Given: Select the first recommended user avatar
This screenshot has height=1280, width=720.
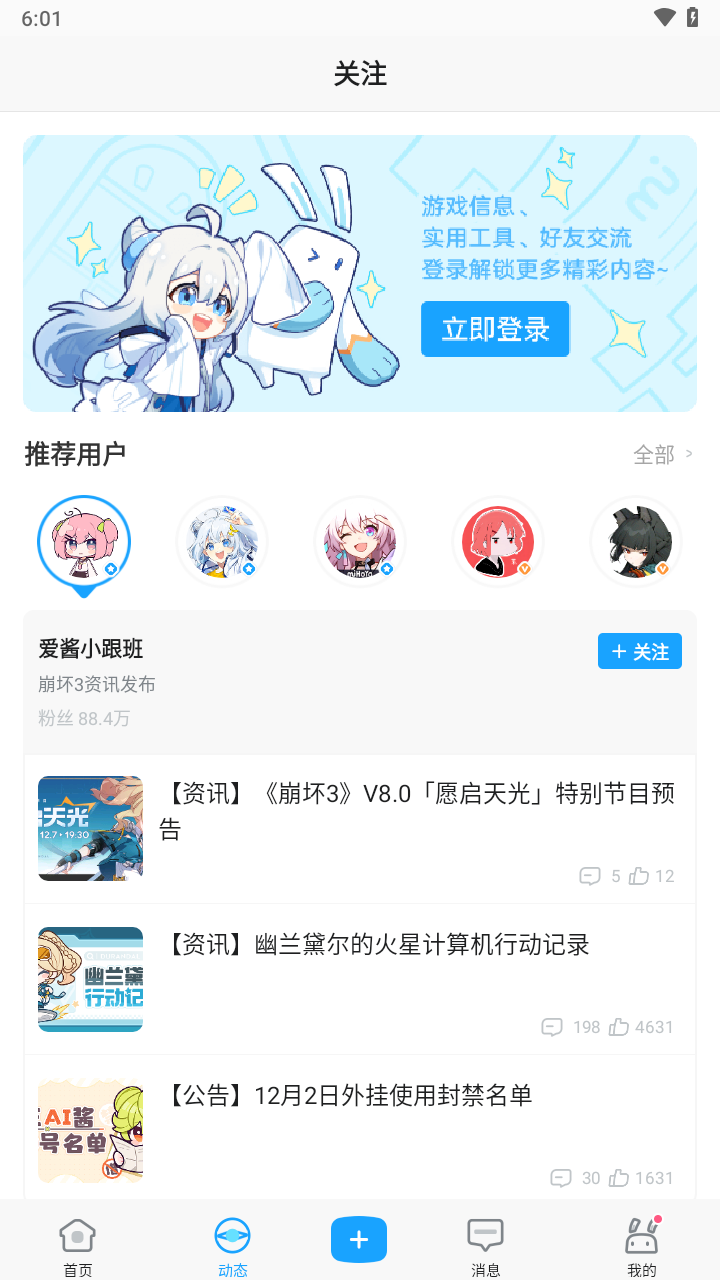Looking at the screenshot, I should (x=84, y=540).
